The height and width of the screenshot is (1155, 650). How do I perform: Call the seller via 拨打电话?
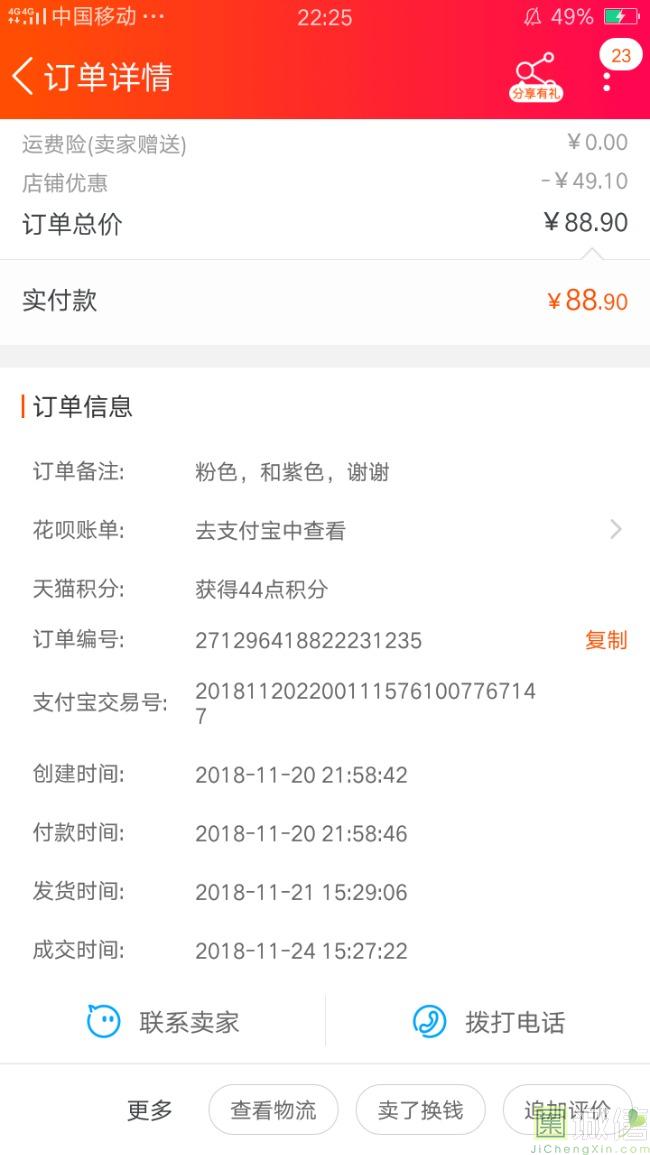coord(488,1022)
